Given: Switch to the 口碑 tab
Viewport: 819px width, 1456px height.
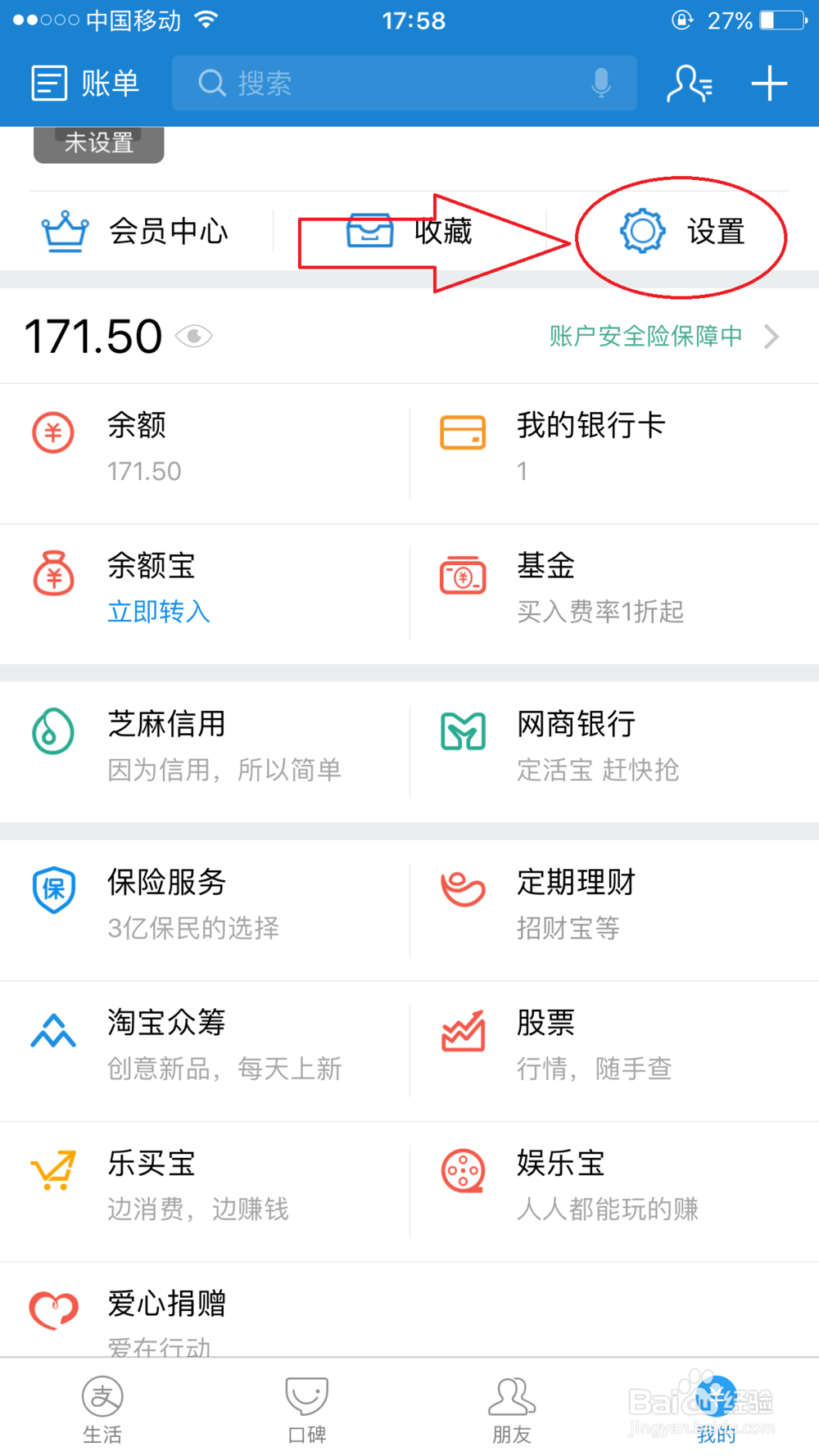Looking at the screenshot, I should pyautogui.click(x=307, y=1409).
